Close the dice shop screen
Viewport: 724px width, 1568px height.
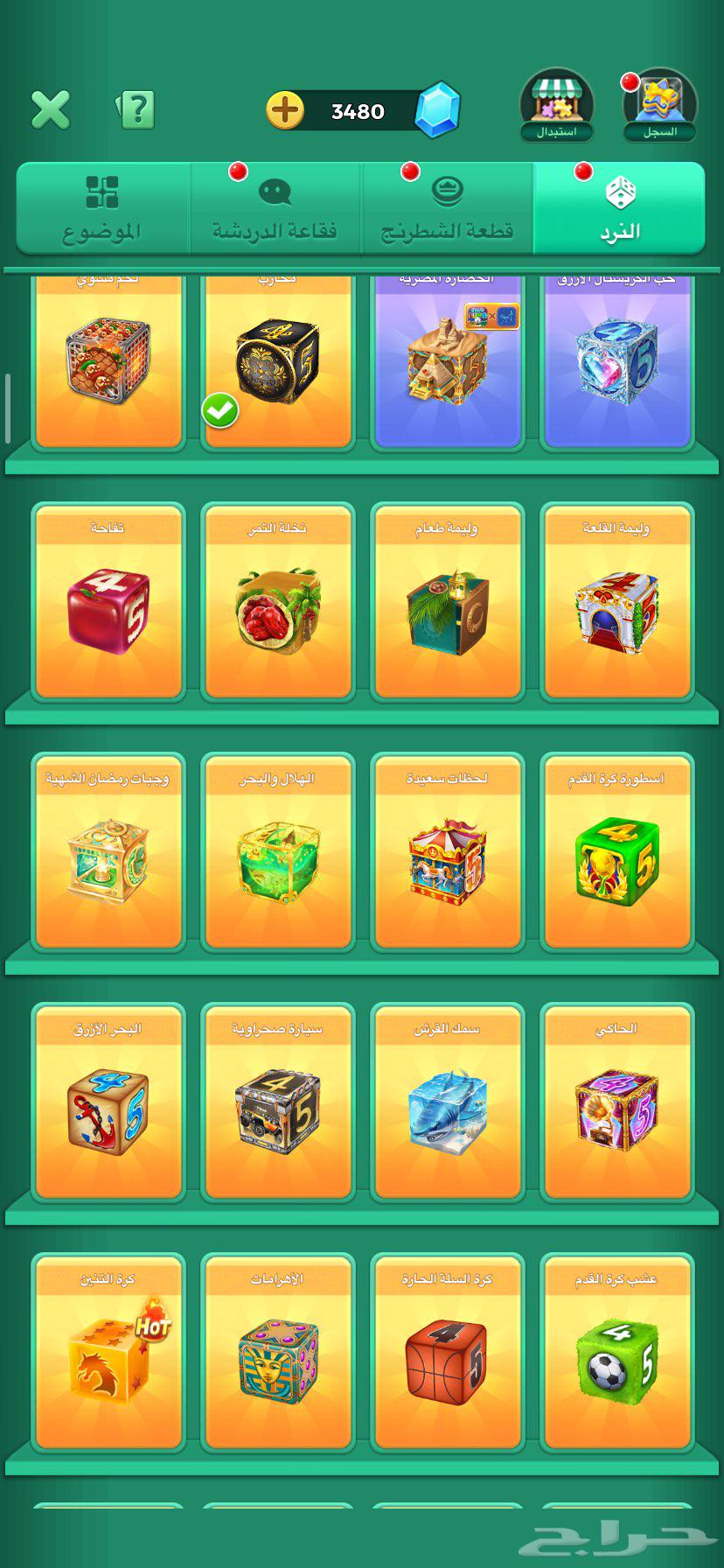pyautogui.click(x=50, y=110)
